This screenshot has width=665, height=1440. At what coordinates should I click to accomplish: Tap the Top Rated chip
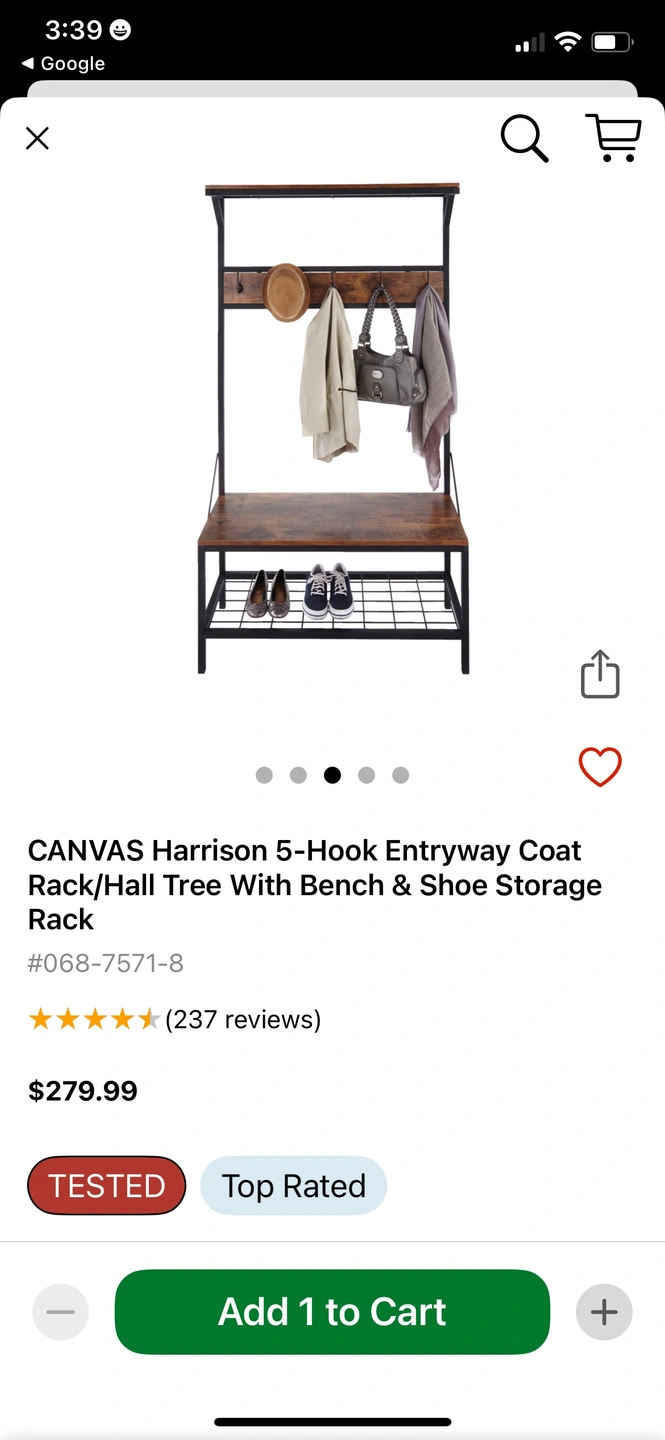click(294, 1186)
